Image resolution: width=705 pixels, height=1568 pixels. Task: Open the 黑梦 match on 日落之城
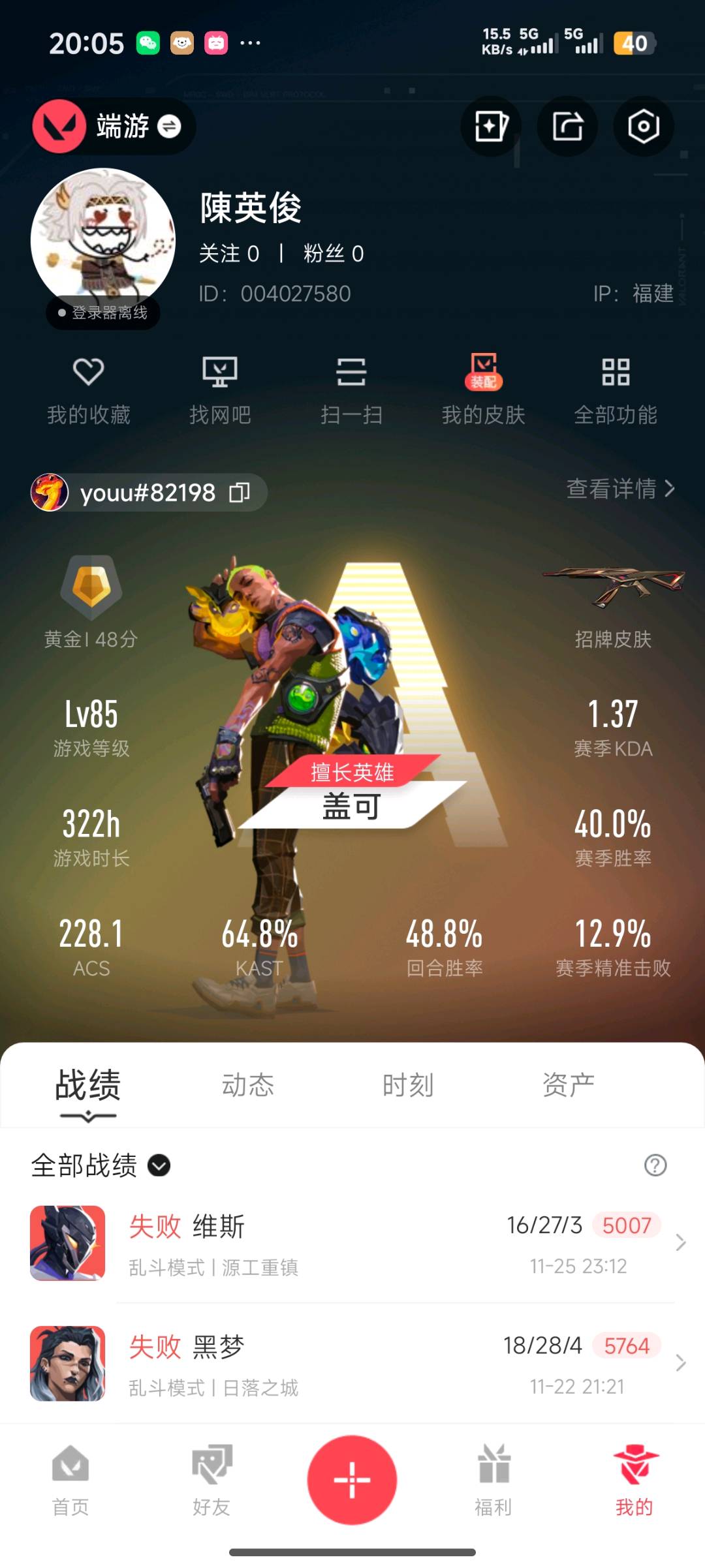[x=352, y=1364]
